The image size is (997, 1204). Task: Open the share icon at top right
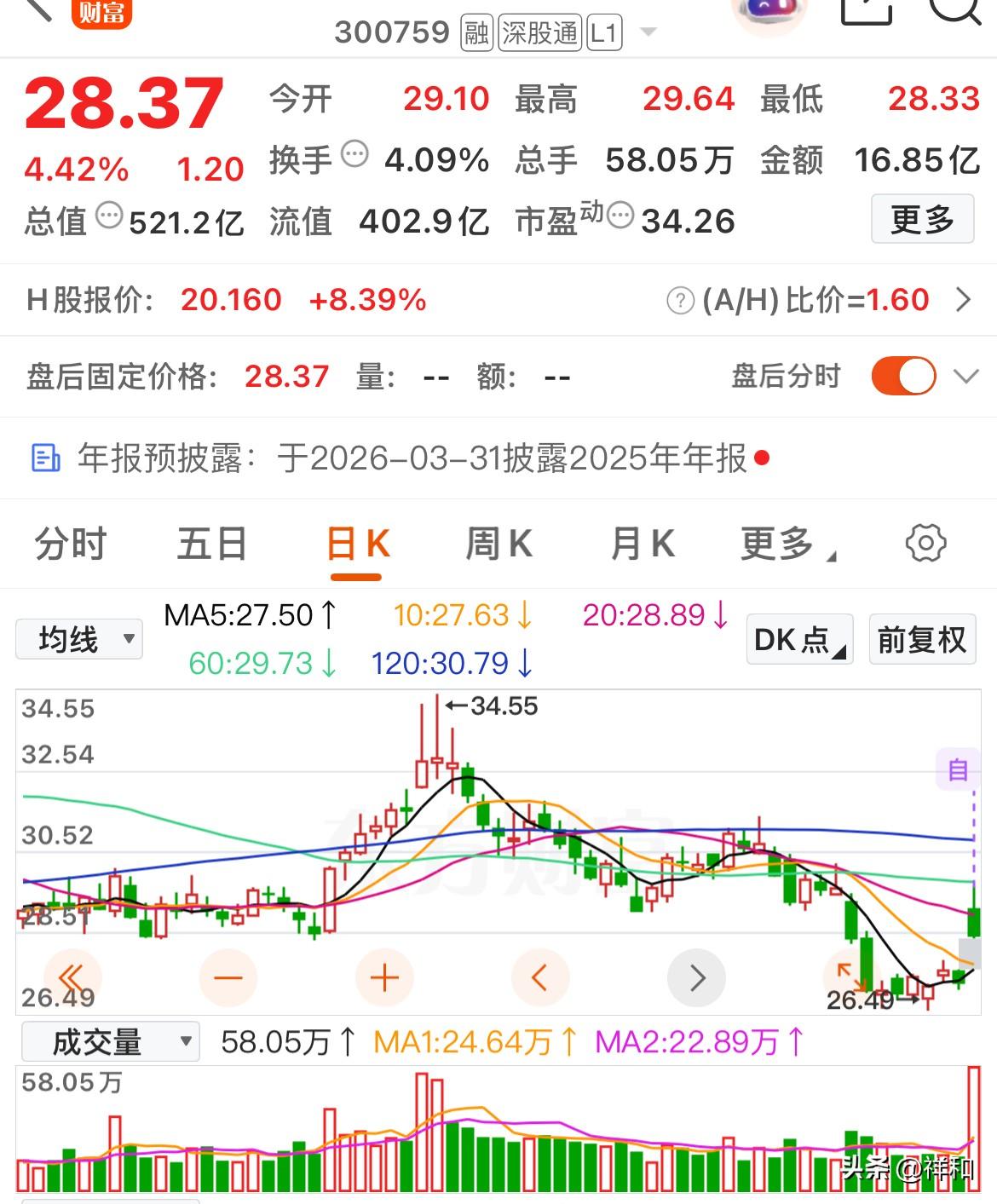click(x=867, y=12)
